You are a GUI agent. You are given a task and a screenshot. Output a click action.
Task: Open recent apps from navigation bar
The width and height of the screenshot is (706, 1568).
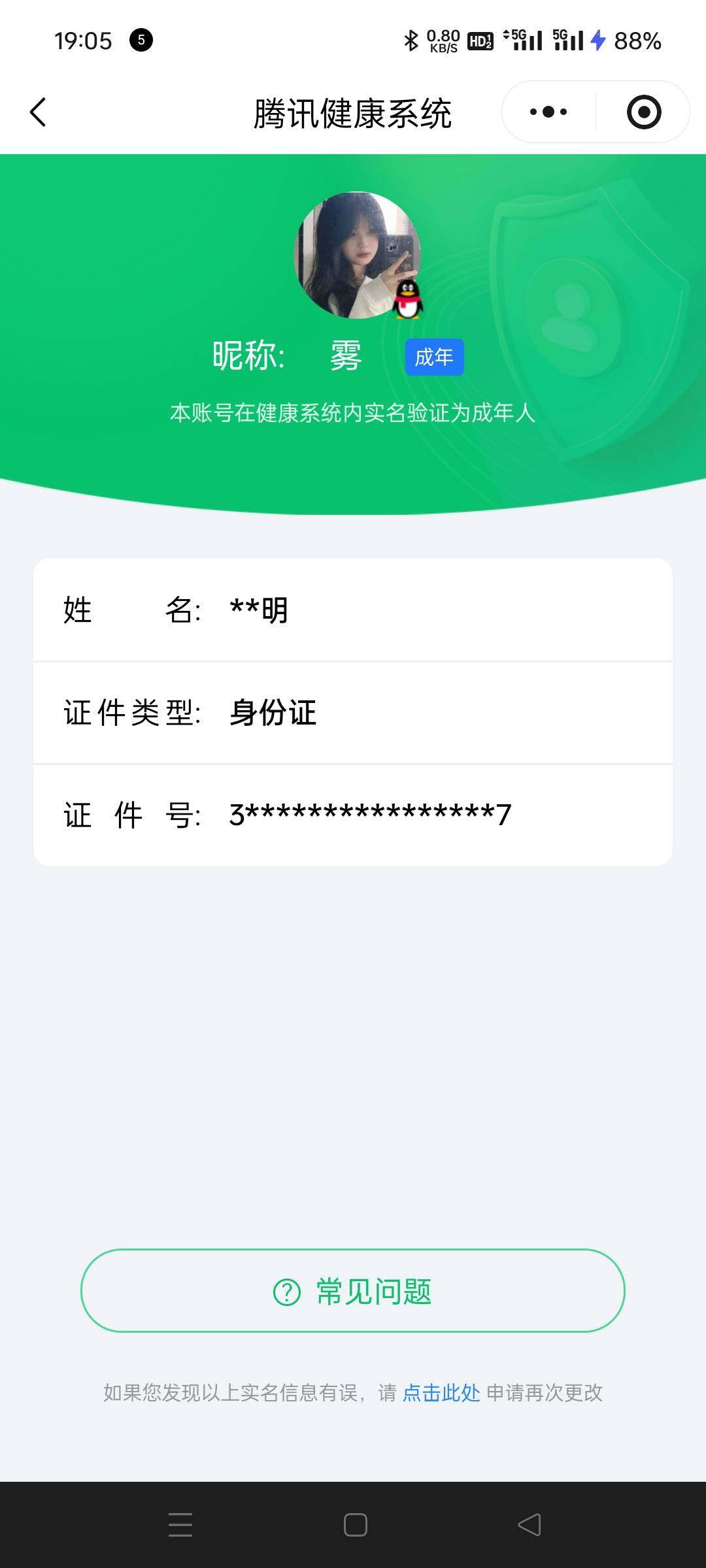[180, 1525]
